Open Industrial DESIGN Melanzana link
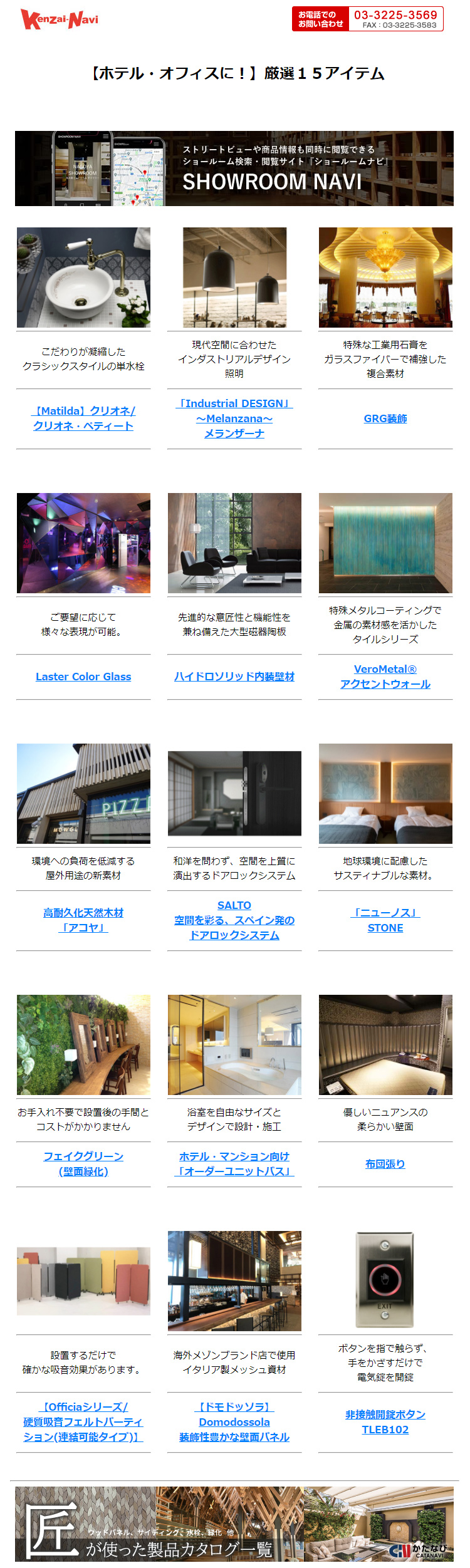The image size is (470, 1568). 234,418
